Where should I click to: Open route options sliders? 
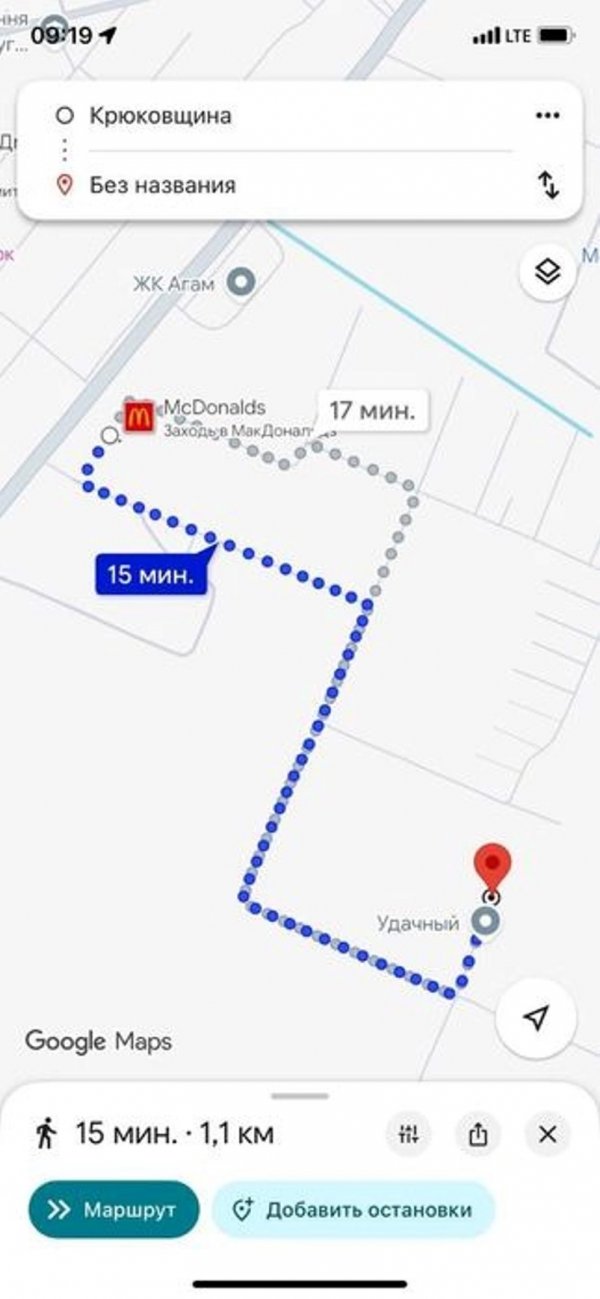410,1134
